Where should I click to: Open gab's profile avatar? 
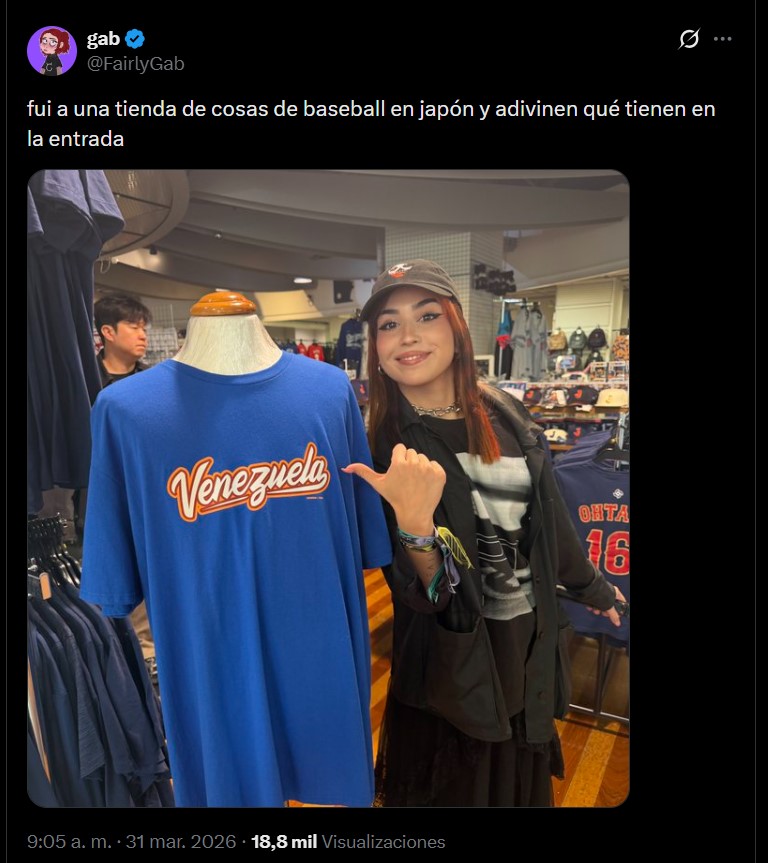52,51
